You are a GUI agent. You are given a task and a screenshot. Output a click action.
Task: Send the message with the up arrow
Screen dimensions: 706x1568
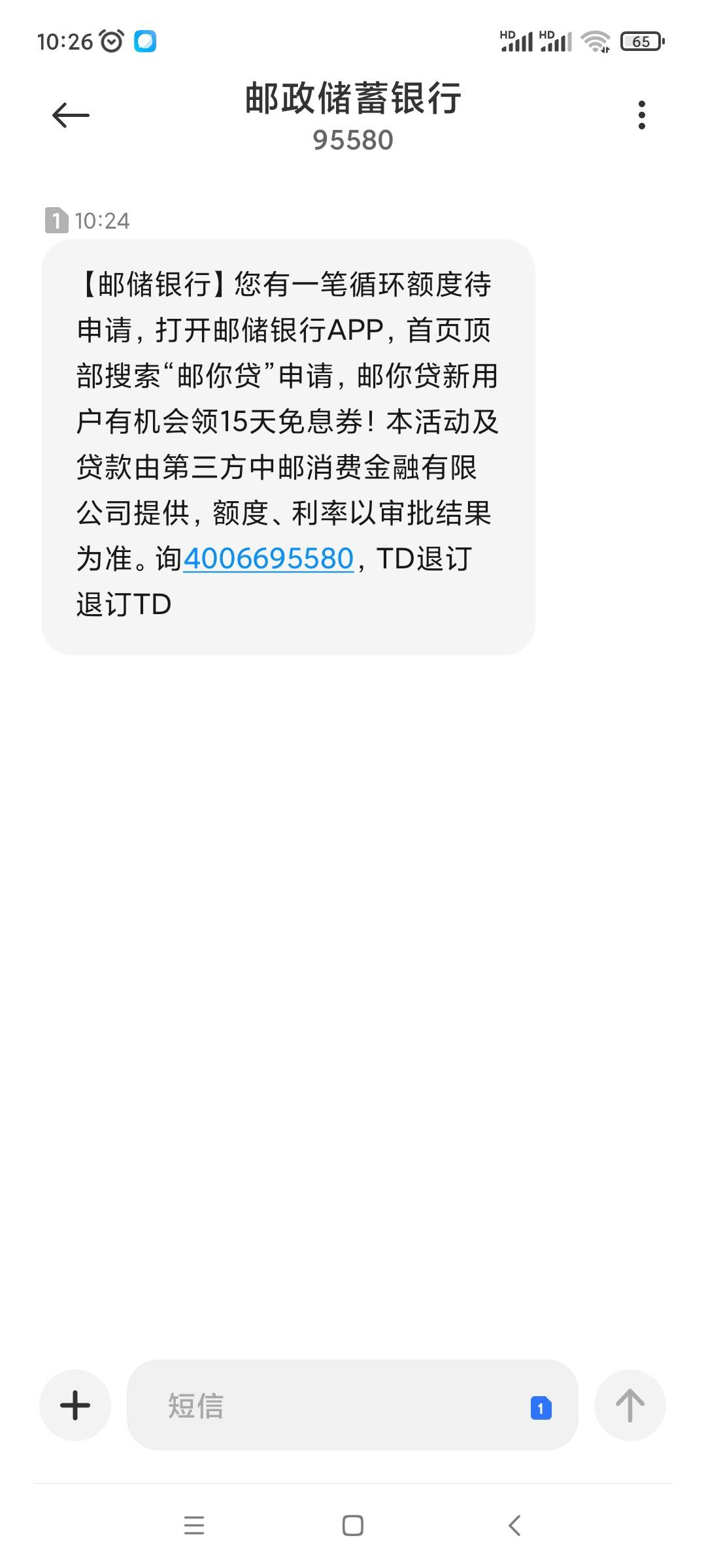(x=630, y=1405)
